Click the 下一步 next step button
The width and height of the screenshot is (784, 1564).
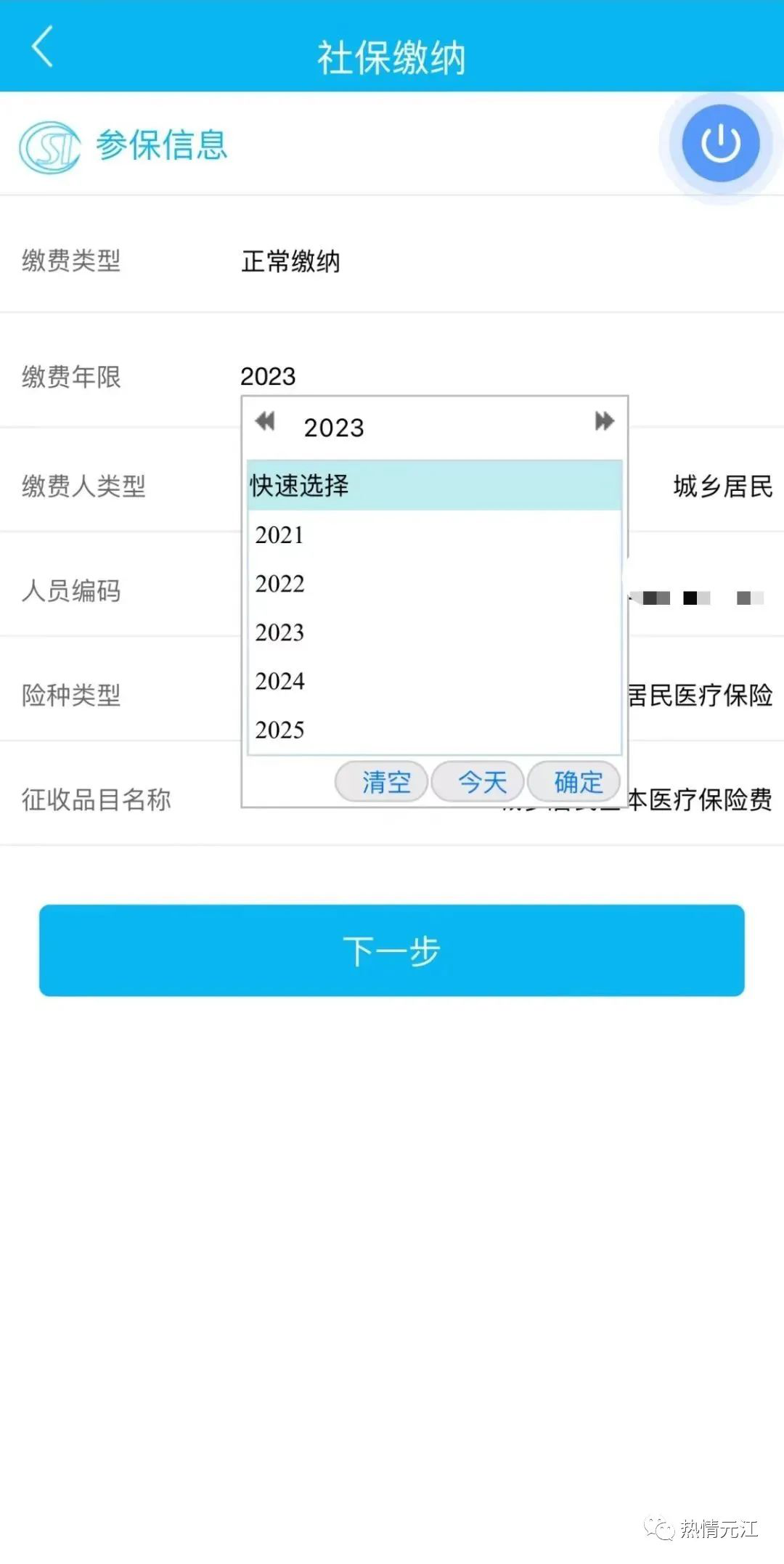(392, 951)
